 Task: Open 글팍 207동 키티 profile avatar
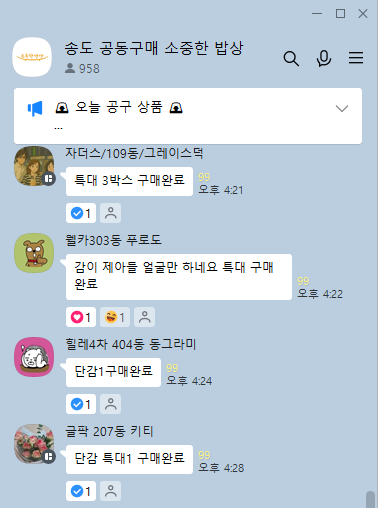(34, 444)
